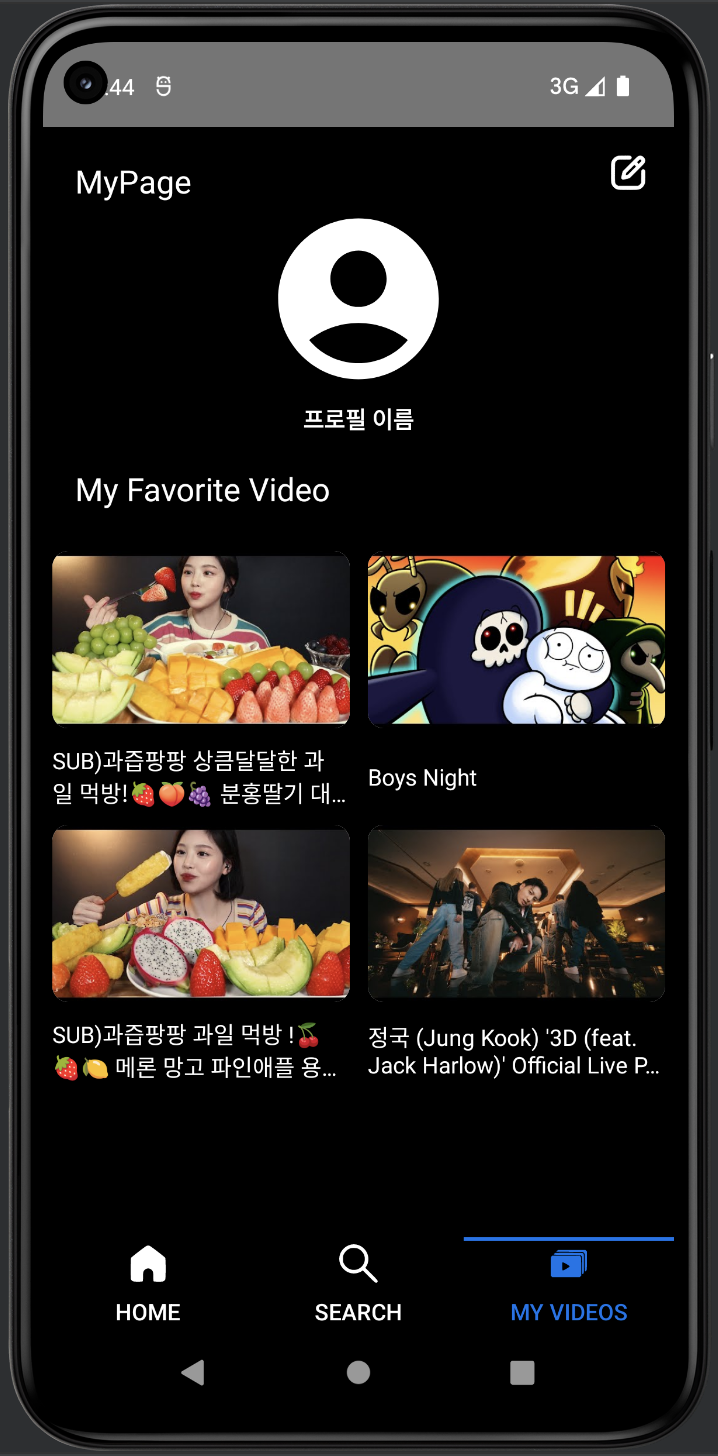Open the Boys Night video

tap(516, 640)
